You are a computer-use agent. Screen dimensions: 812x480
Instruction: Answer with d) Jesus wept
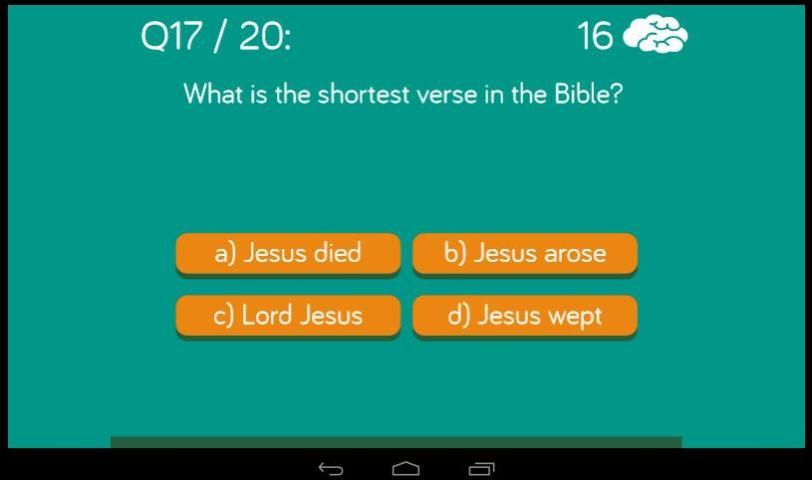[x=525, y=316]
